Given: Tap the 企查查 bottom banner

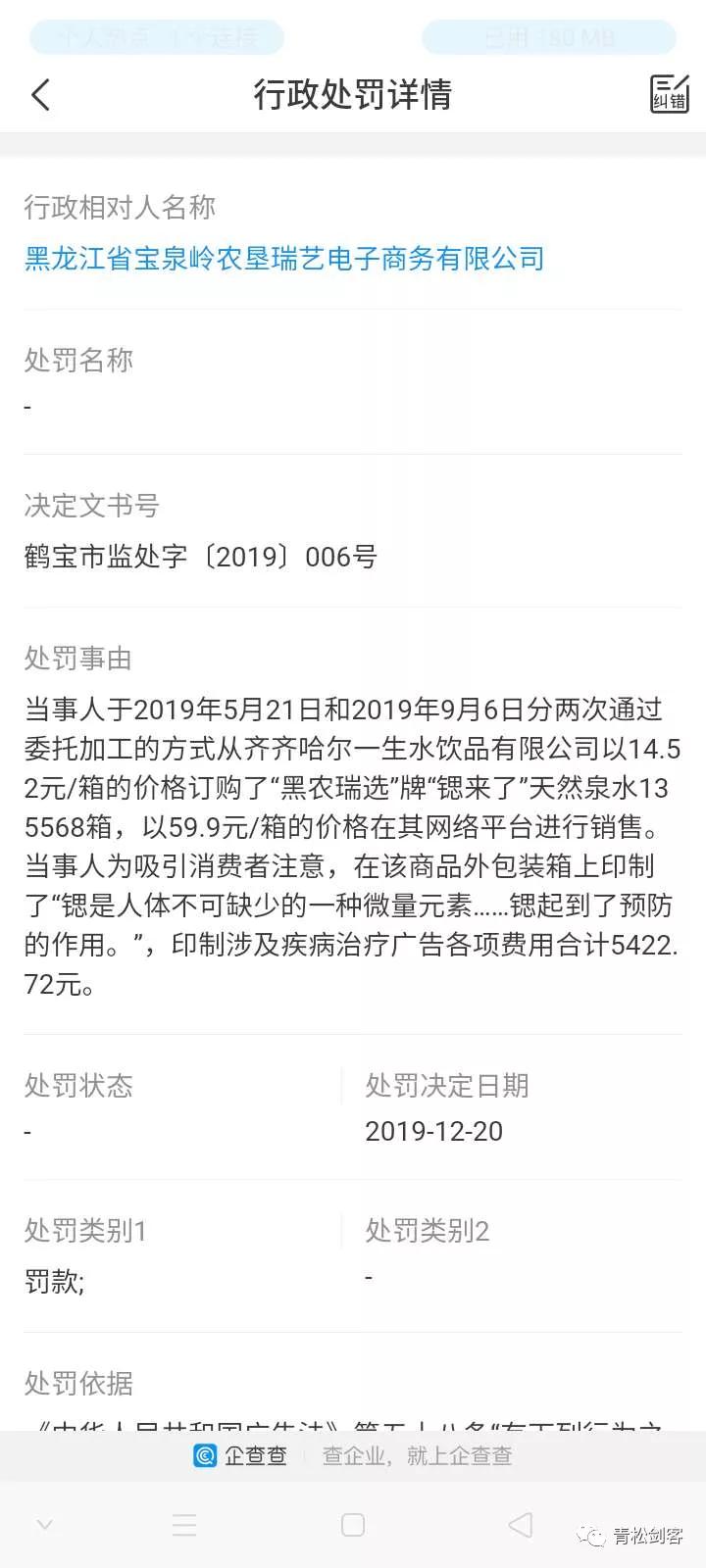Looking at the screenshot, I should (353, 1455).
